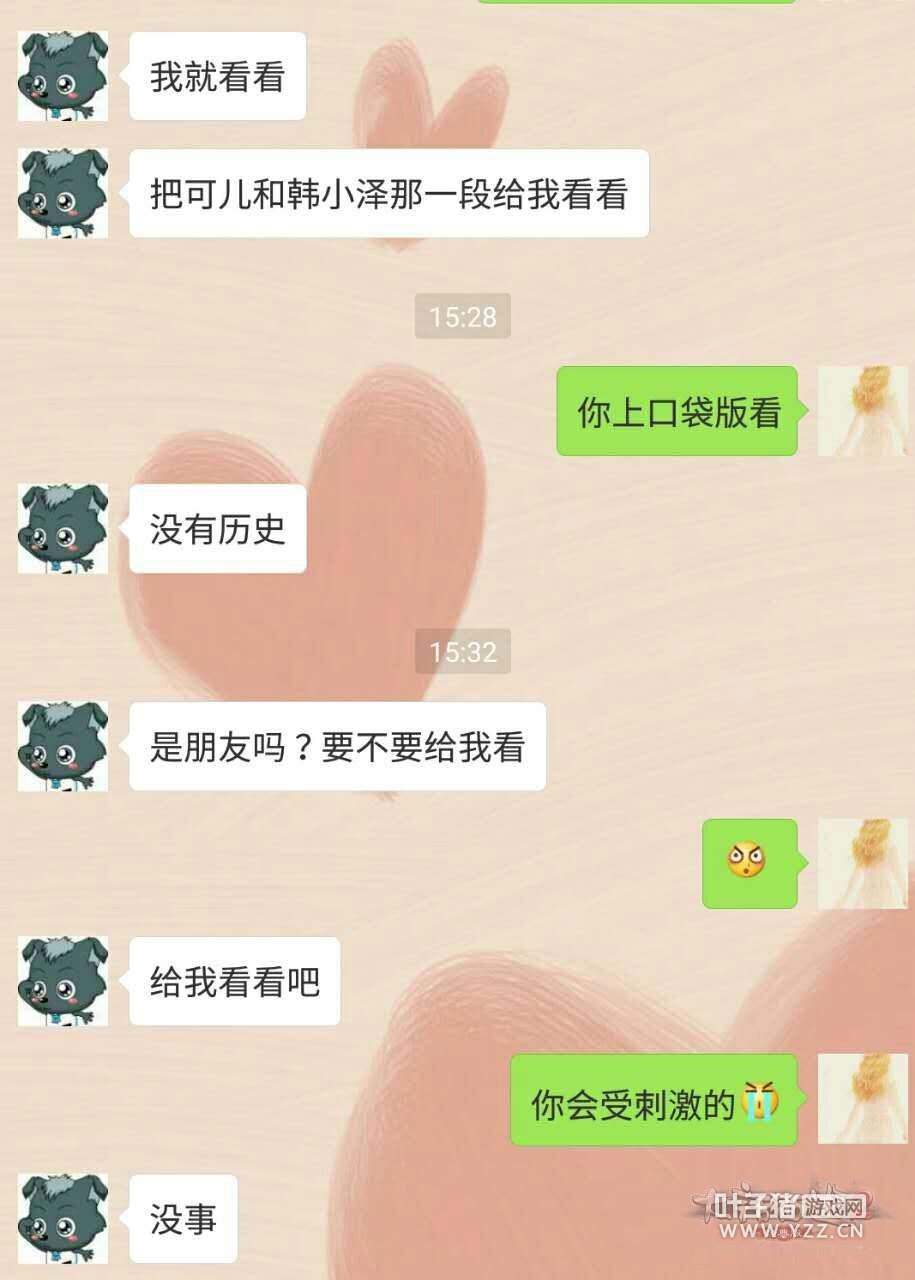Open wolf avatar beside "我就看看" message
Screen dimensions: 915x1280
63,76
